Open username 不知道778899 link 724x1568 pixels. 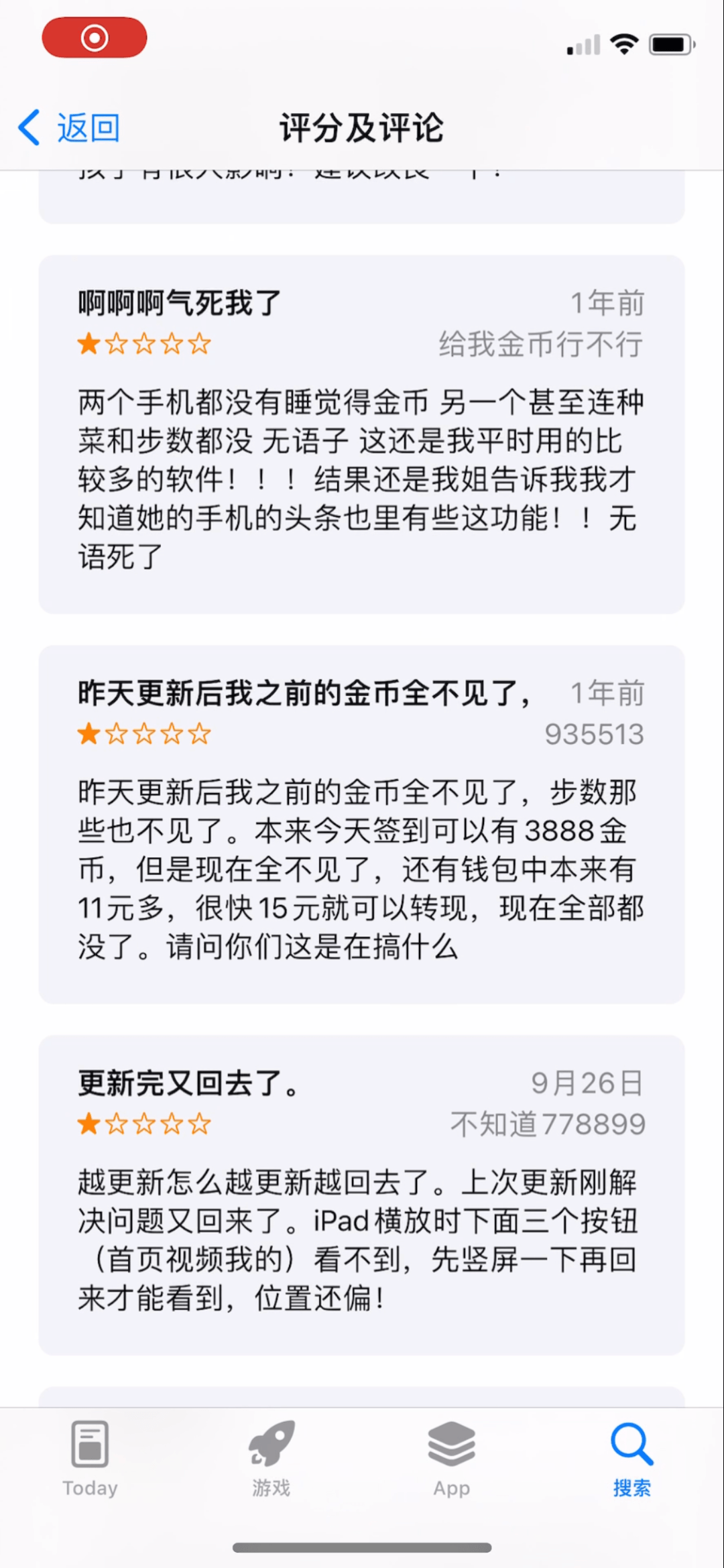(548, 1125)
